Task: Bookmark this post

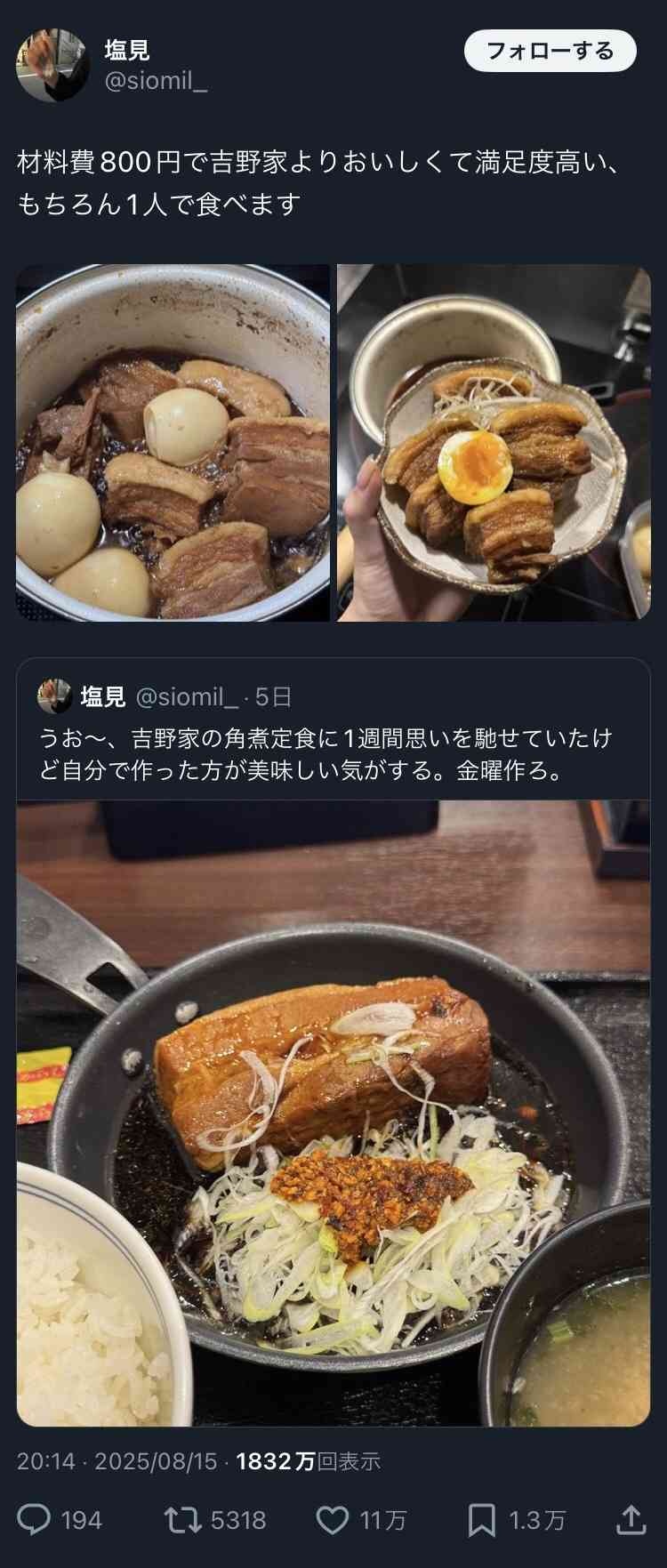Action: pyautogui.click(x=481, y=1519)
